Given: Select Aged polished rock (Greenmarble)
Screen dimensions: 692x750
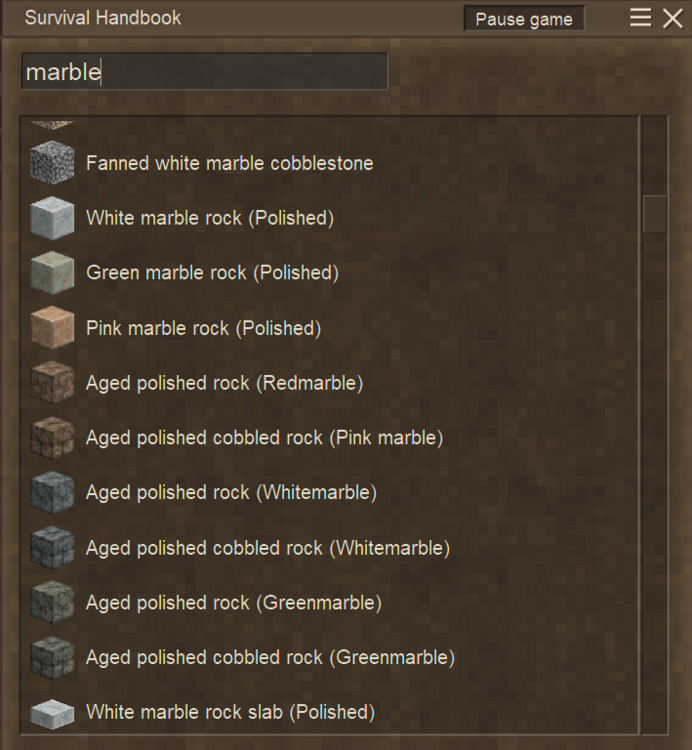Looking at the screenshot, I should [x=233, y=603].
